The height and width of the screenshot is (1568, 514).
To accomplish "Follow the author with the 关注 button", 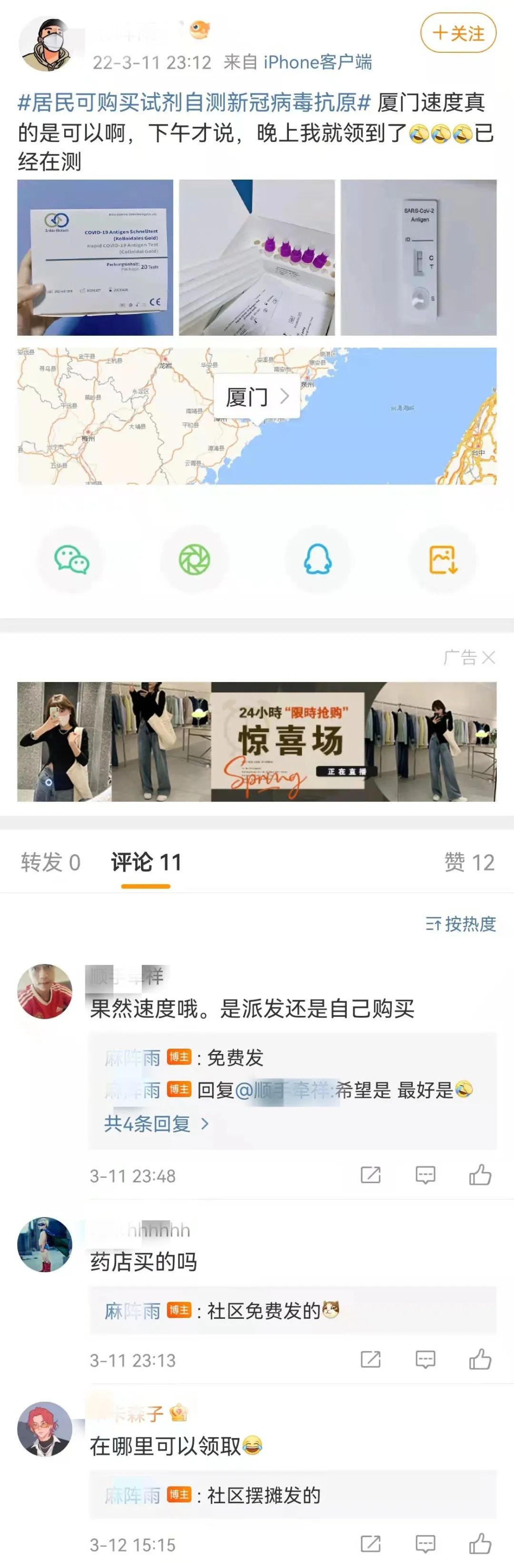I will click(458, 33).
